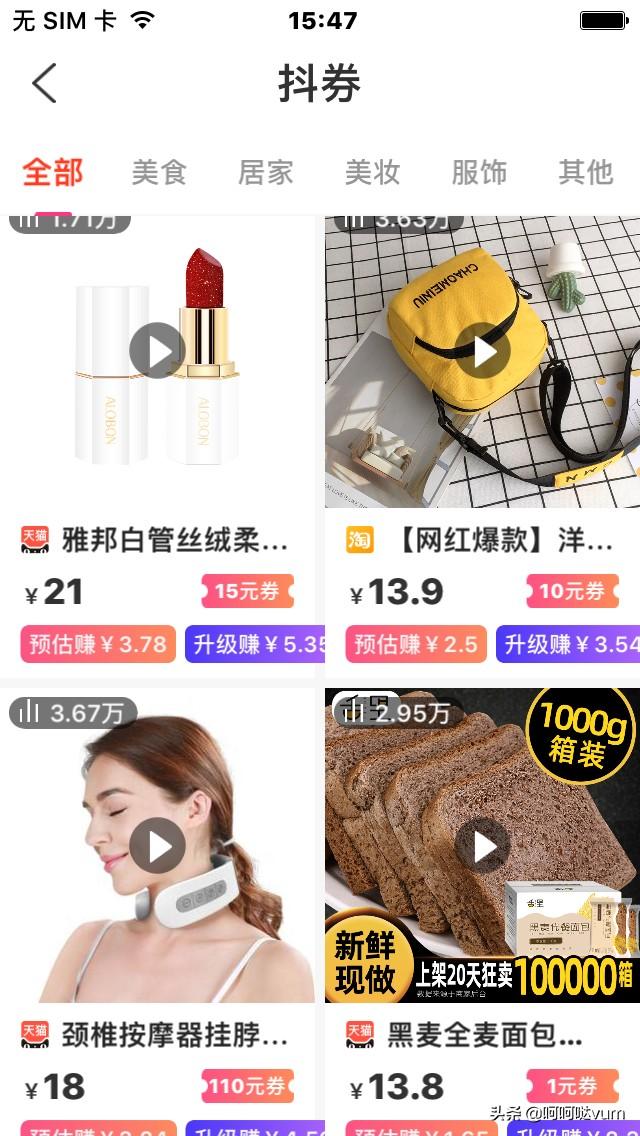This screenshot has width=640, height=1136.
Task: Open the 美妆 category tab
Action: tap(372, 172)
